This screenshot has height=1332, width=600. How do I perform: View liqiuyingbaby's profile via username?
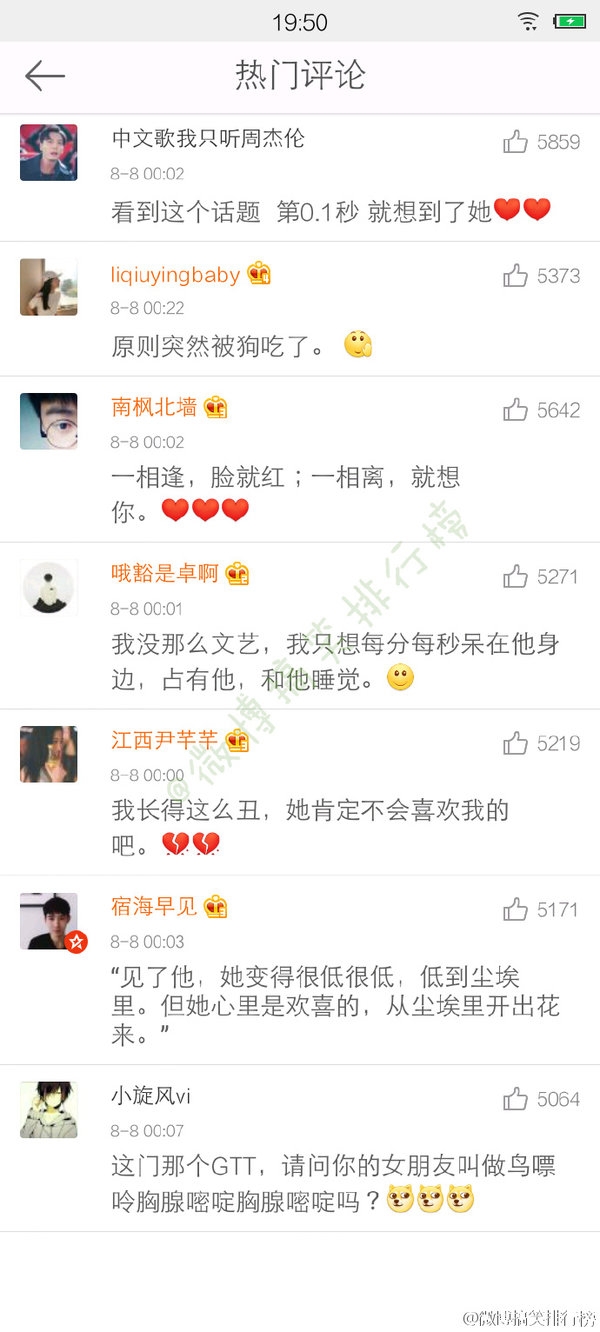point(175,274)
